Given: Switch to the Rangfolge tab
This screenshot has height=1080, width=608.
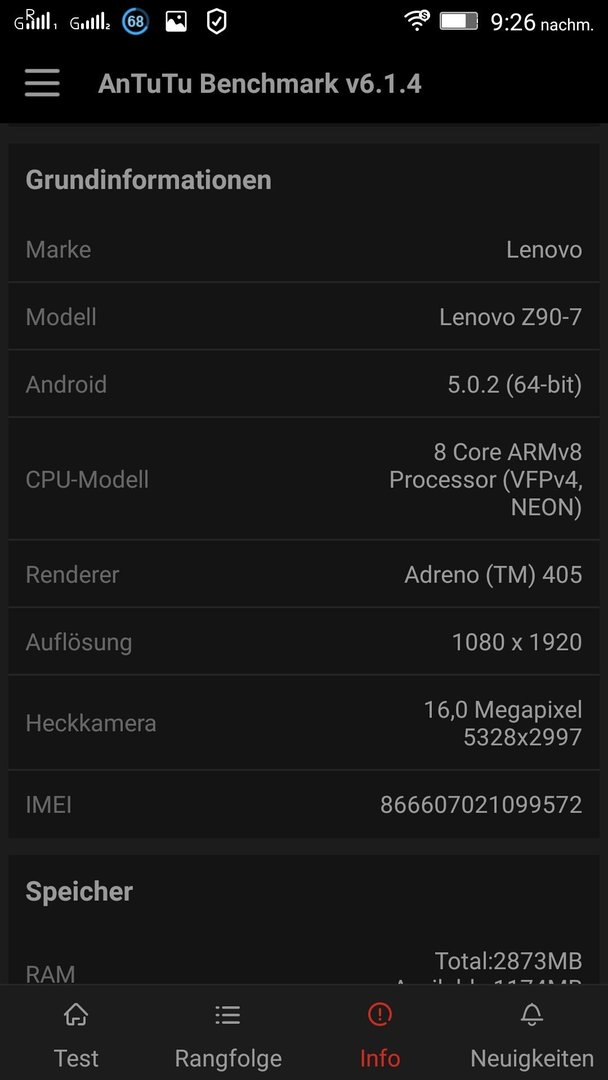Looking at the screenshot, I should (x=228, y=1033).
